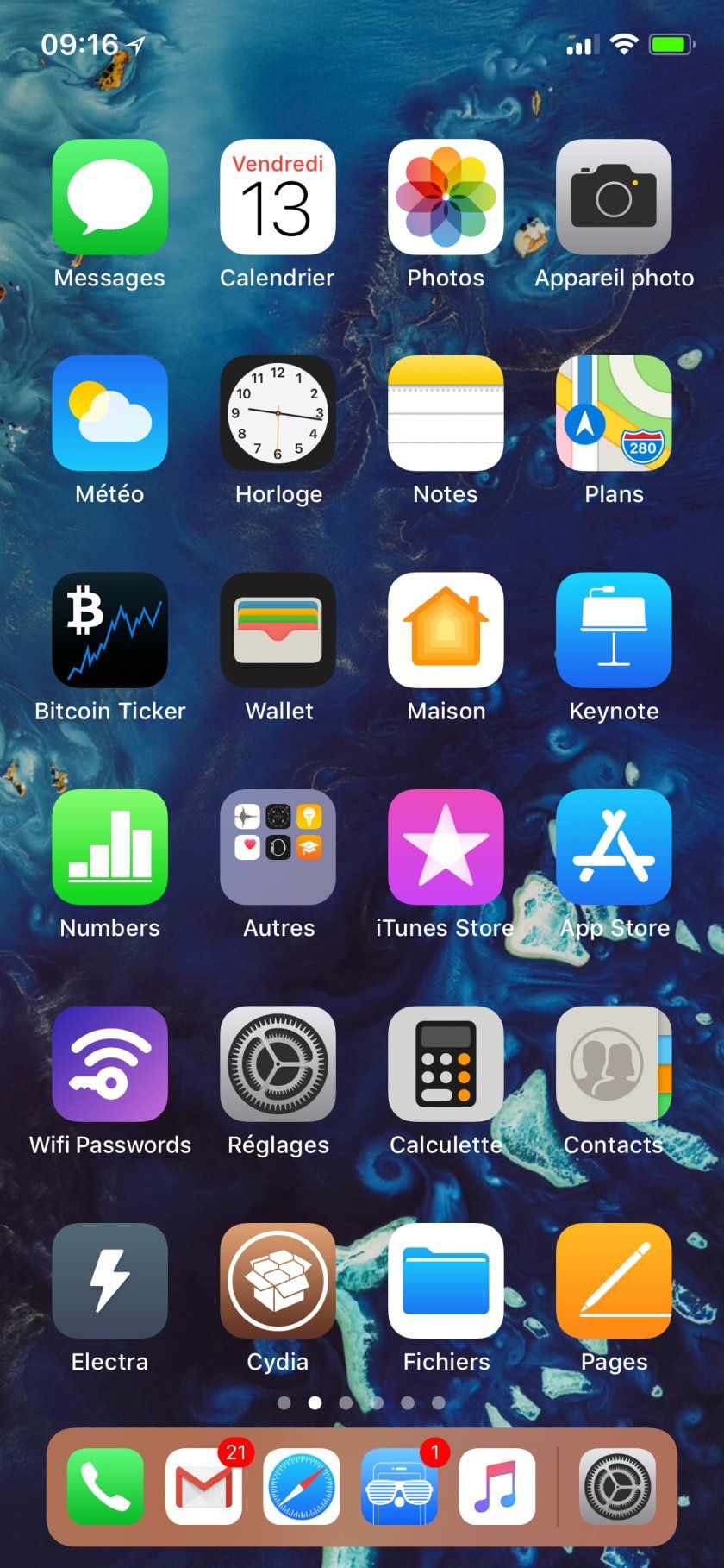Launch the Cydia app
The height and width of the screenshot is (1568, 724).
278,1281
